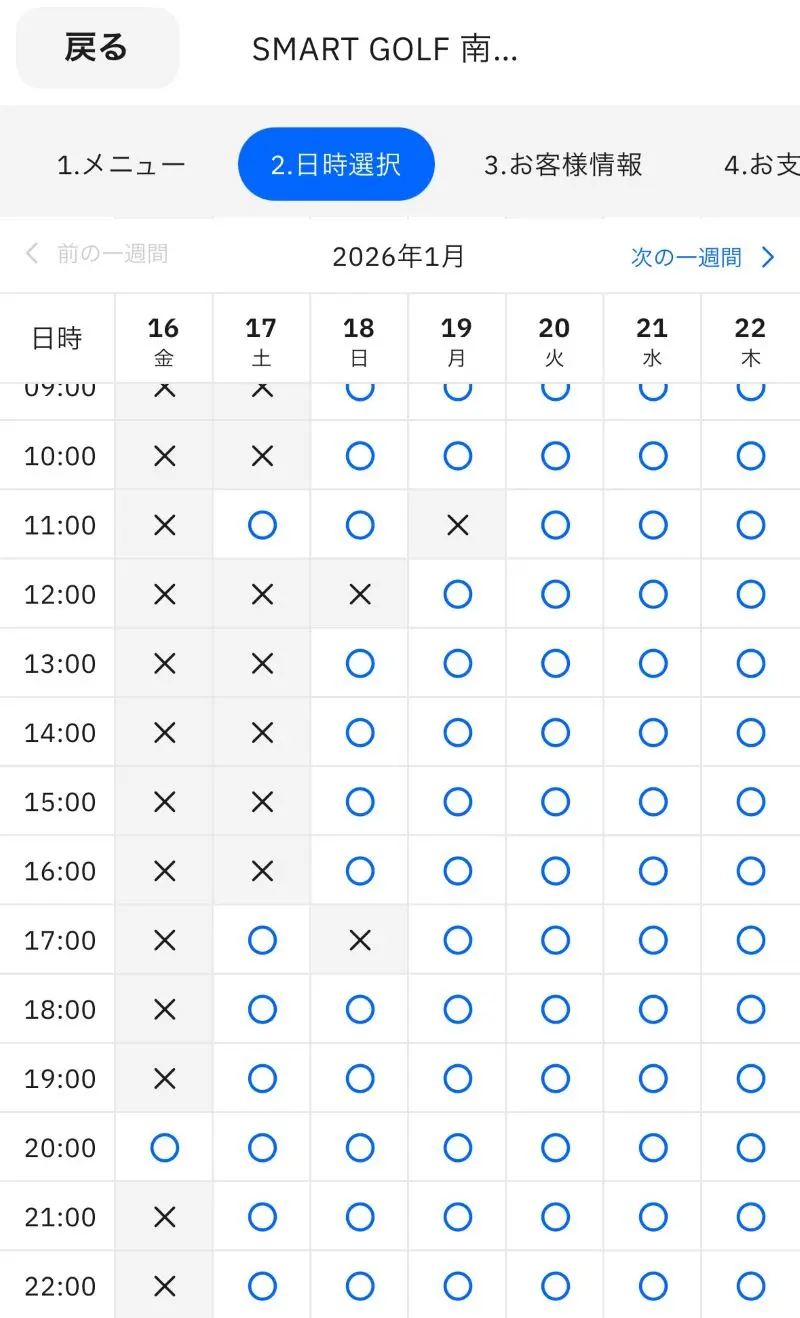
Task: Select the 2.日時選択 step
Action: tap(336, 165)
